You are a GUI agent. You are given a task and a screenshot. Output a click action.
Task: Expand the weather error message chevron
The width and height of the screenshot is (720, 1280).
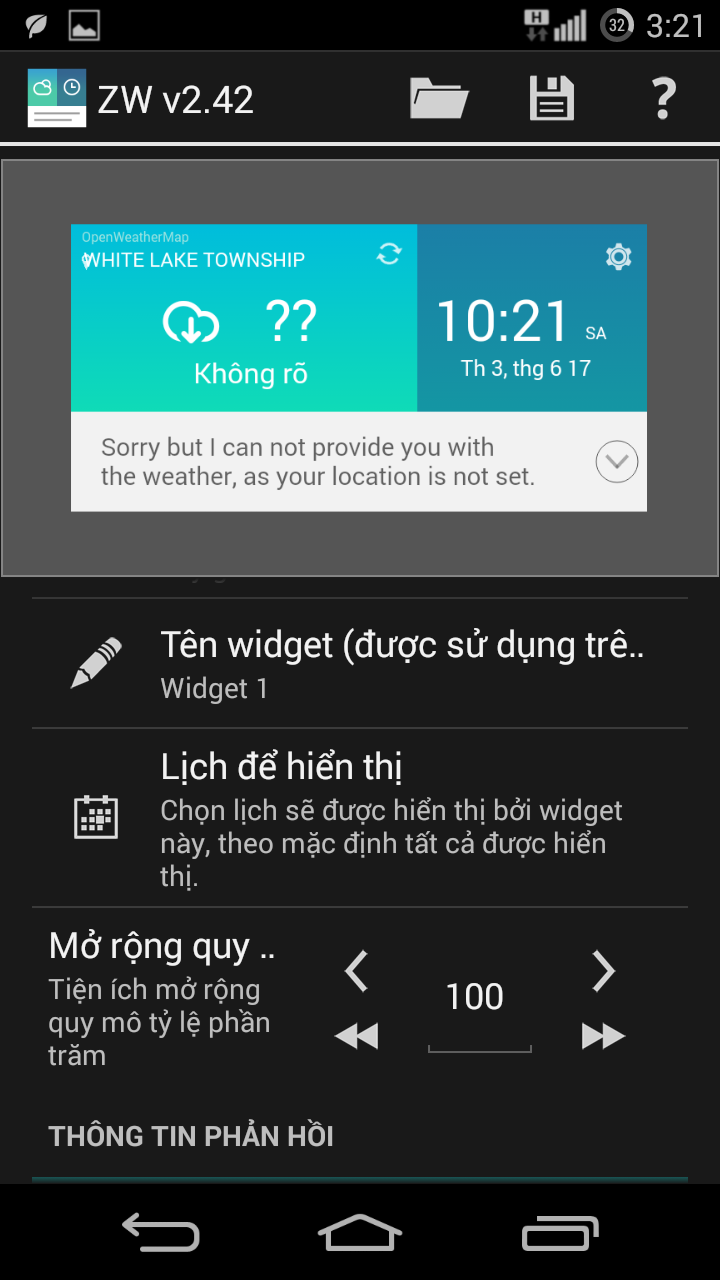point(616,461)
